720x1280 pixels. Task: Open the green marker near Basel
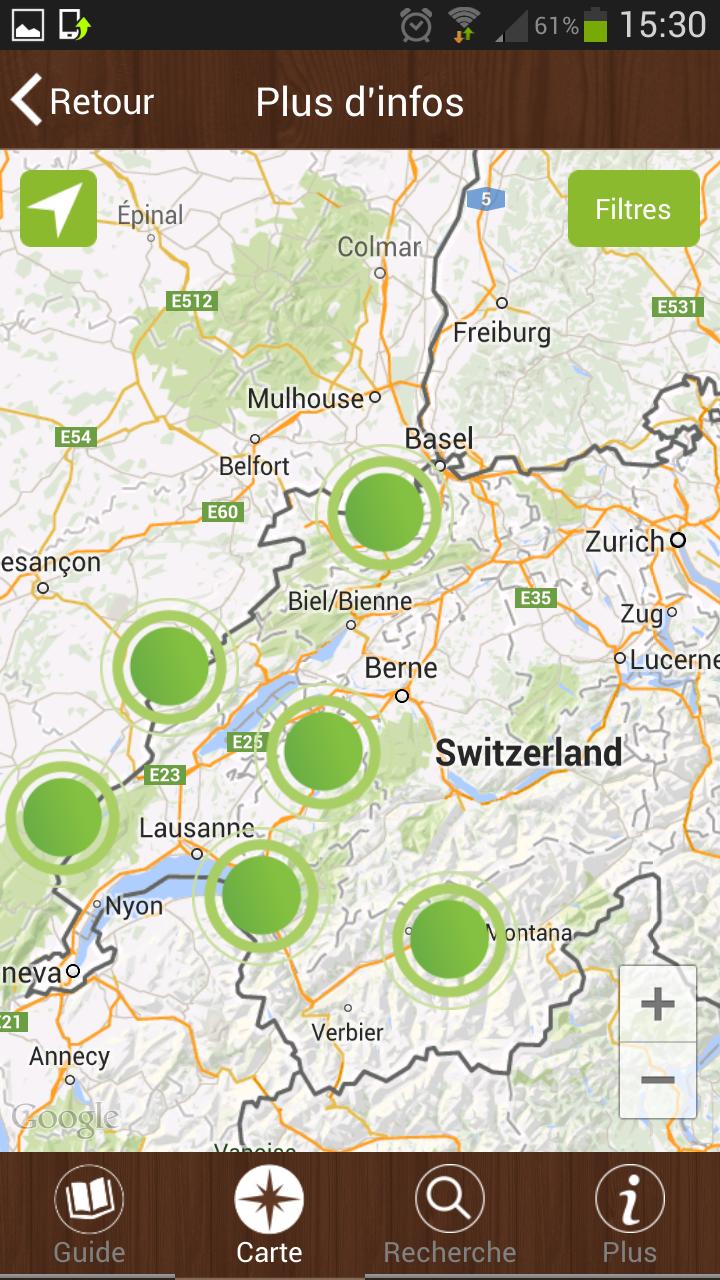384,512
